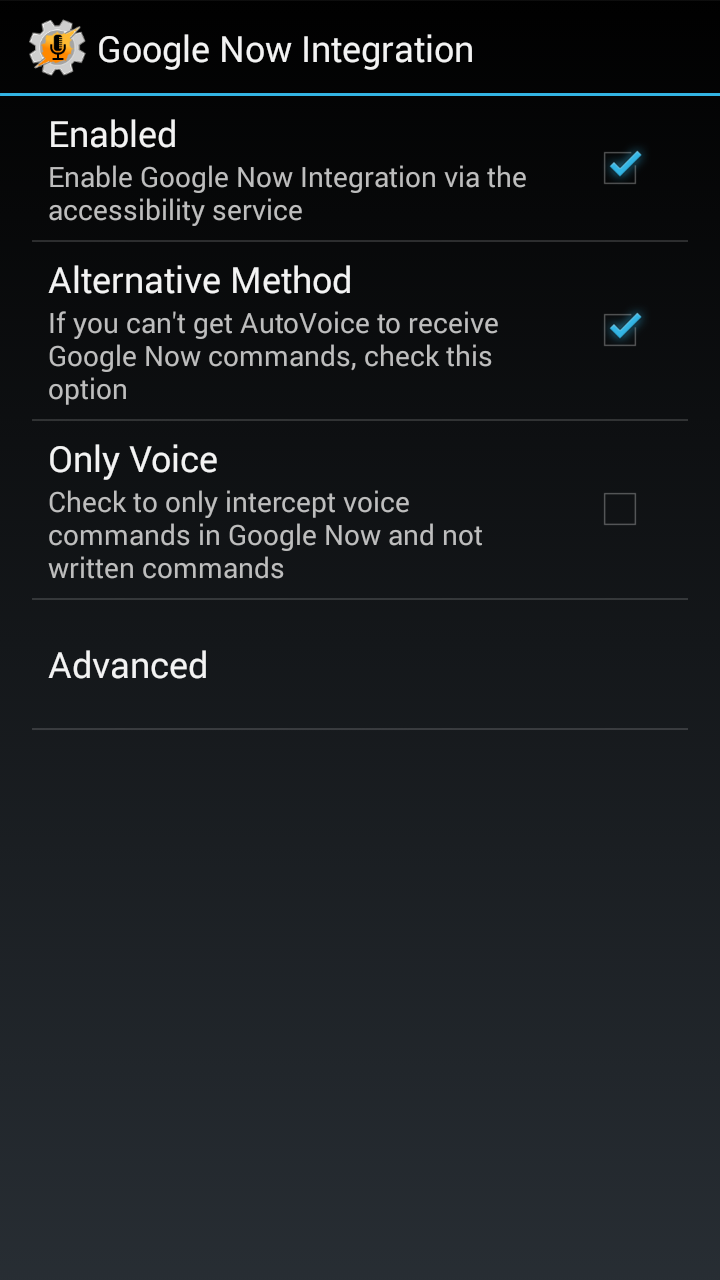The height and width of the screenshot is (1280, 720).
Task: Toggle Google Now Integration via Enabled checkbox
Action: pos(619,168)
